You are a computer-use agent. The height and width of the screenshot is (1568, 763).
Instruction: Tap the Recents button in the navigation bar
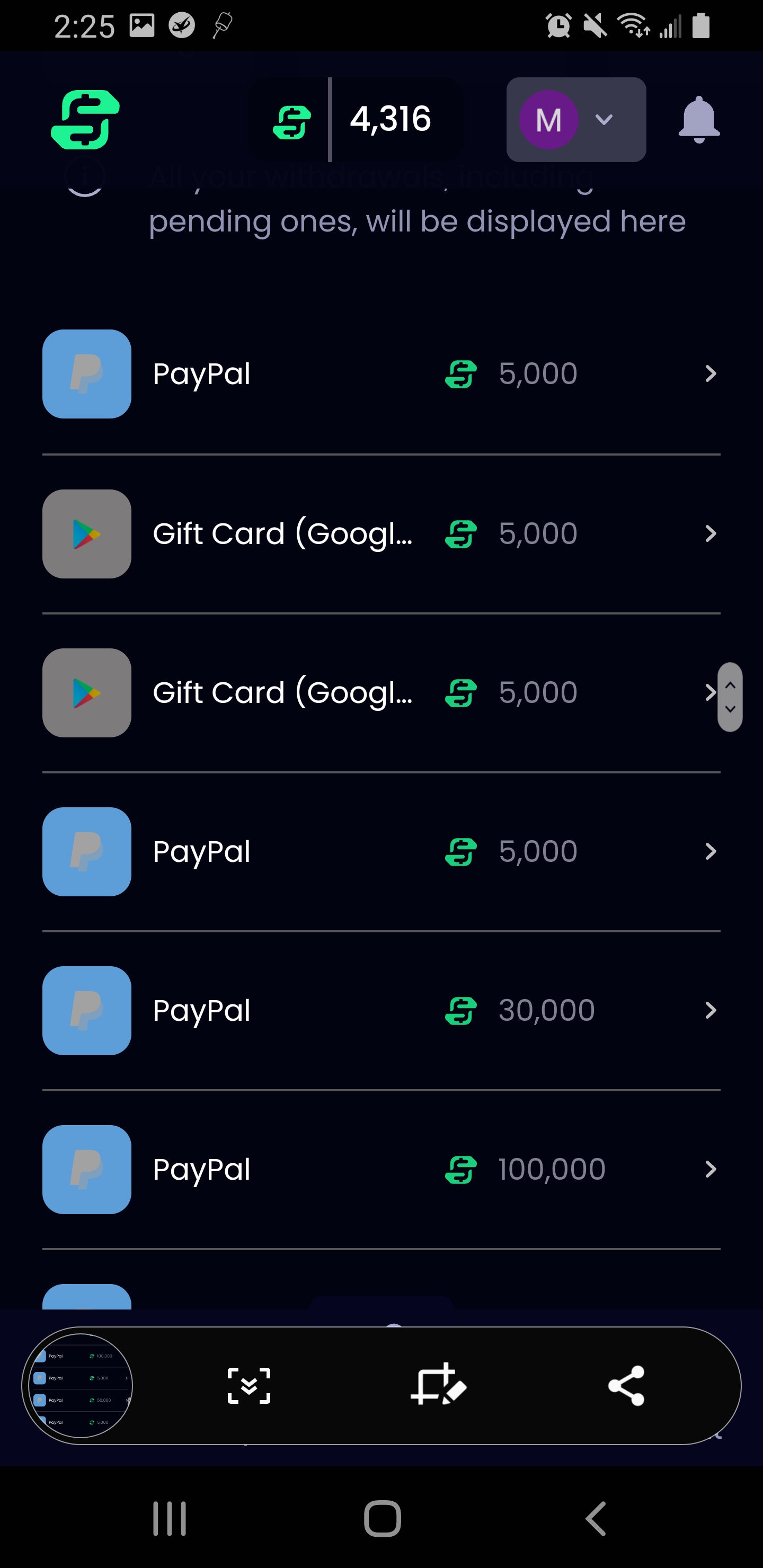coord(169,1517)
